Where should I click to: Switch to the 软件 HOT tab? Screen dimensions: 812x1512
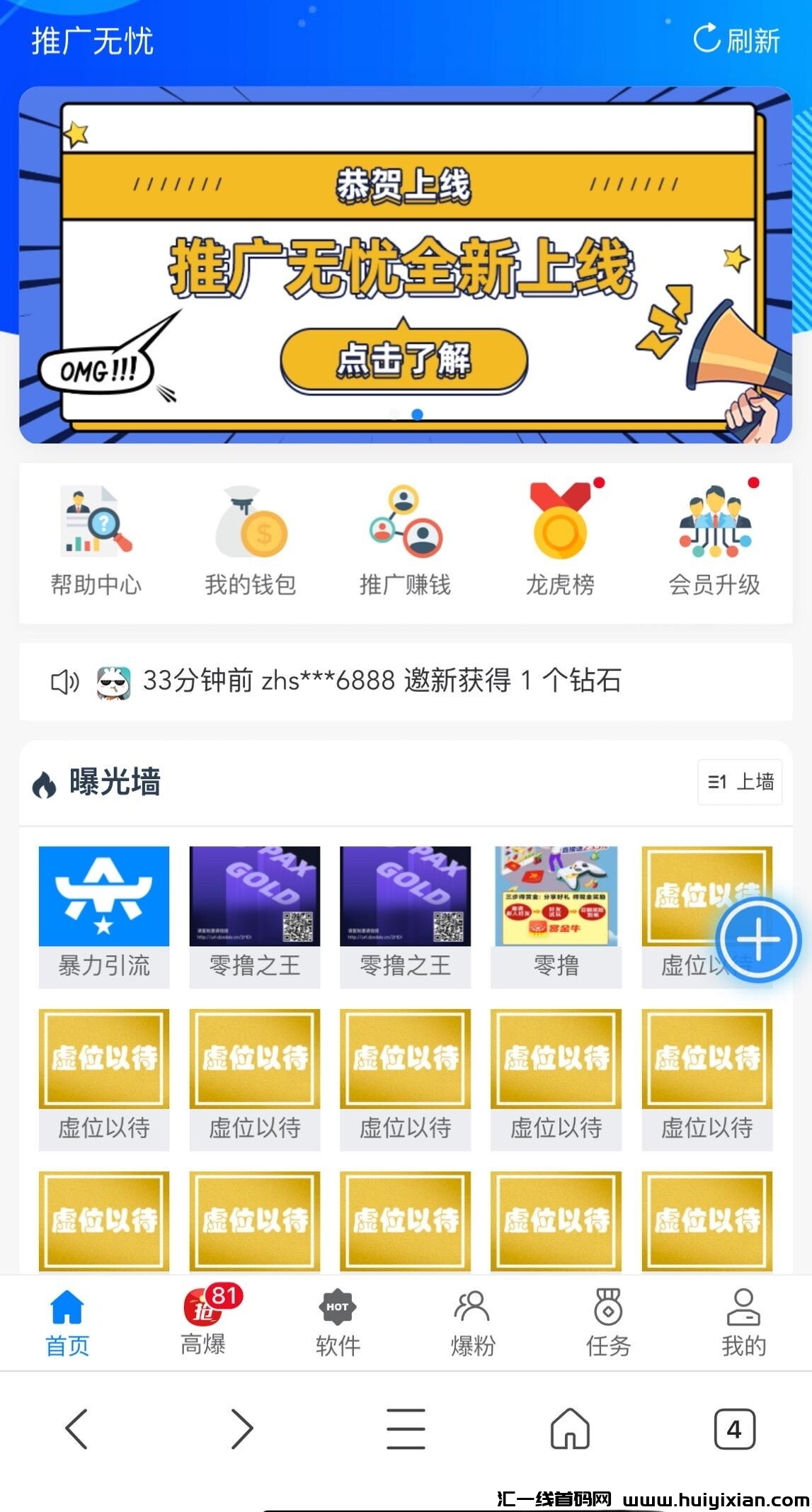[338, 1324]
